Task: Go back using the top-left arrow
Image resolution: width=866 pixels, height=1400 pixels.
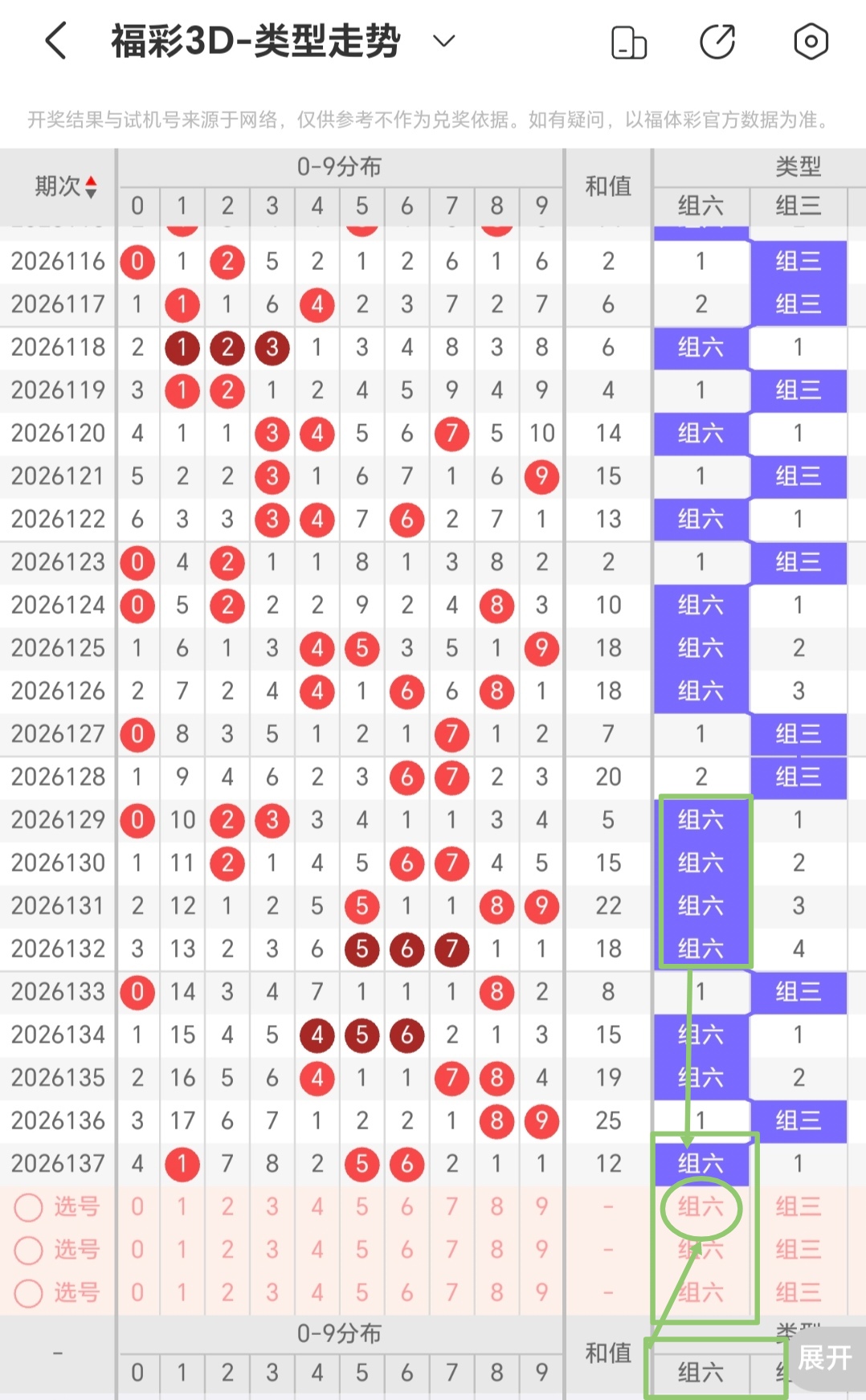Action: (x=55, y=41)
